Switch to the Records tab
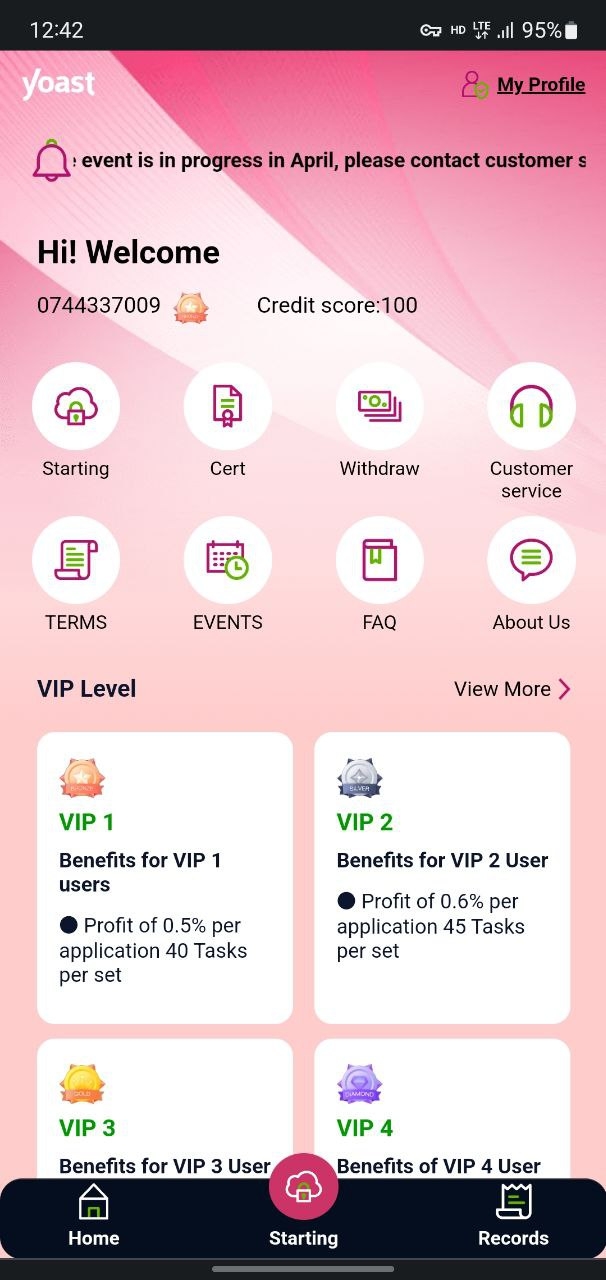This screenshot has width=606, height=1280. click(513, 1217)
